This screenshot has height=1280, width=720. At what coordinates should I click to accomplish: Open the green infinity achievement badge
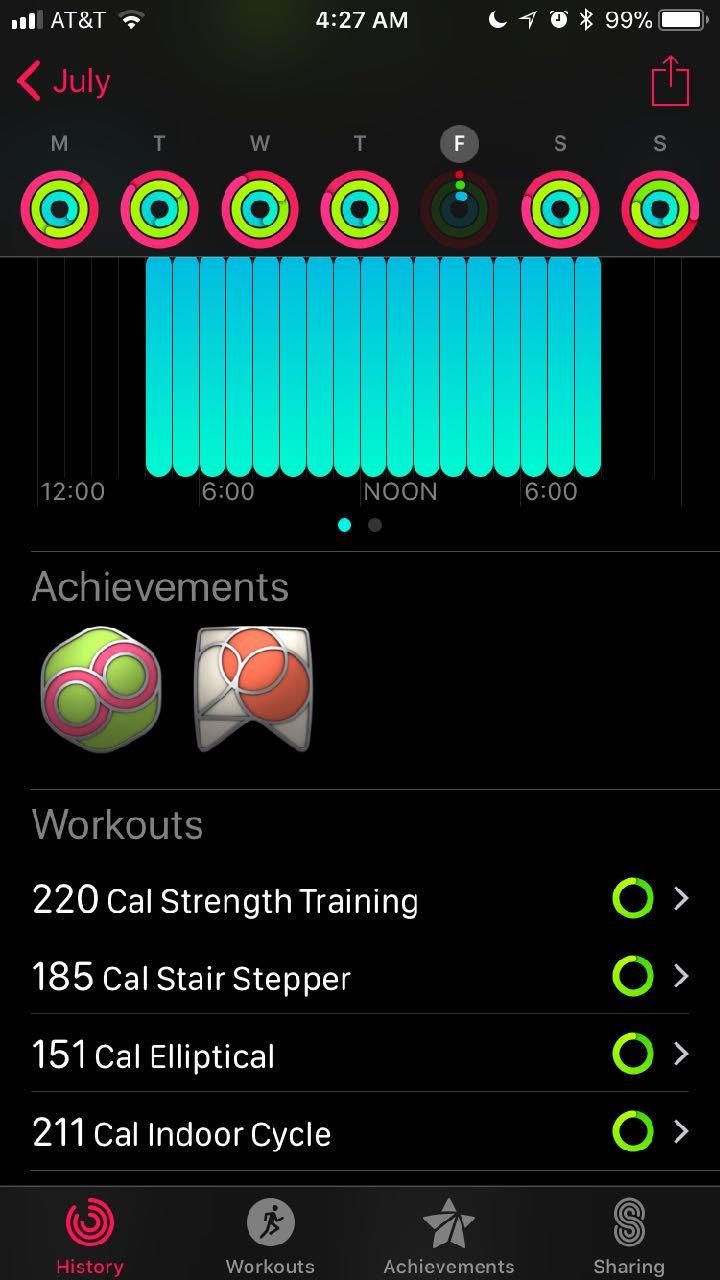(101, 690)
